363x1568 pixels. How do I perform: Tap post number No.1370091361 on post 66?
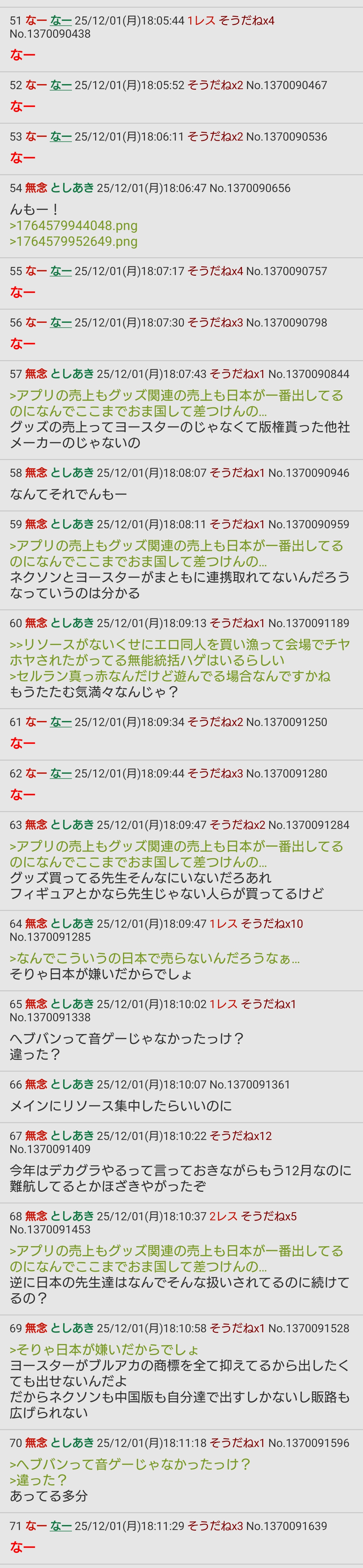coord(250,1085)
